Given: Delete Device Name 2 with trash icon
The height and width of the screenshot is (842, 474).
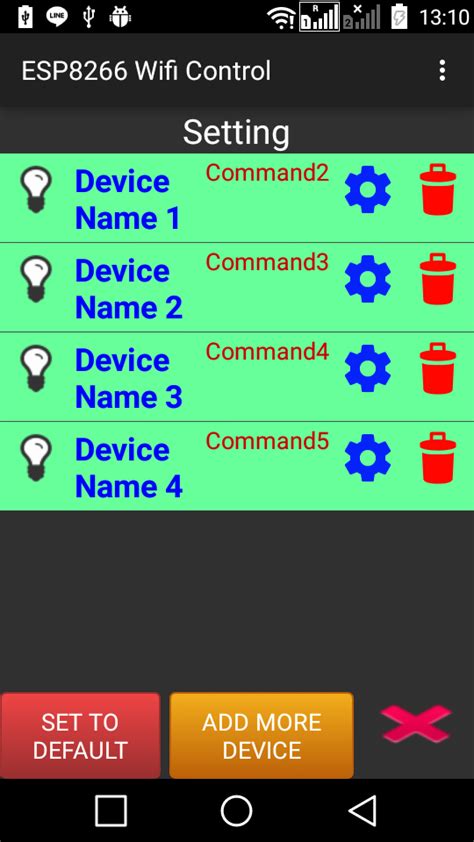Looking at the screenshot, I should coord(438,279).
